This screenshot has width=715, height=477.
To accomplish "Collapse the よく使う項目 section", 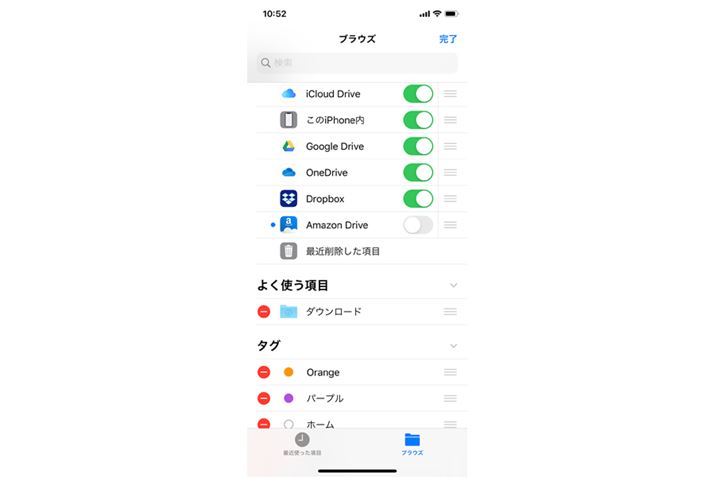I will (453, 285).
